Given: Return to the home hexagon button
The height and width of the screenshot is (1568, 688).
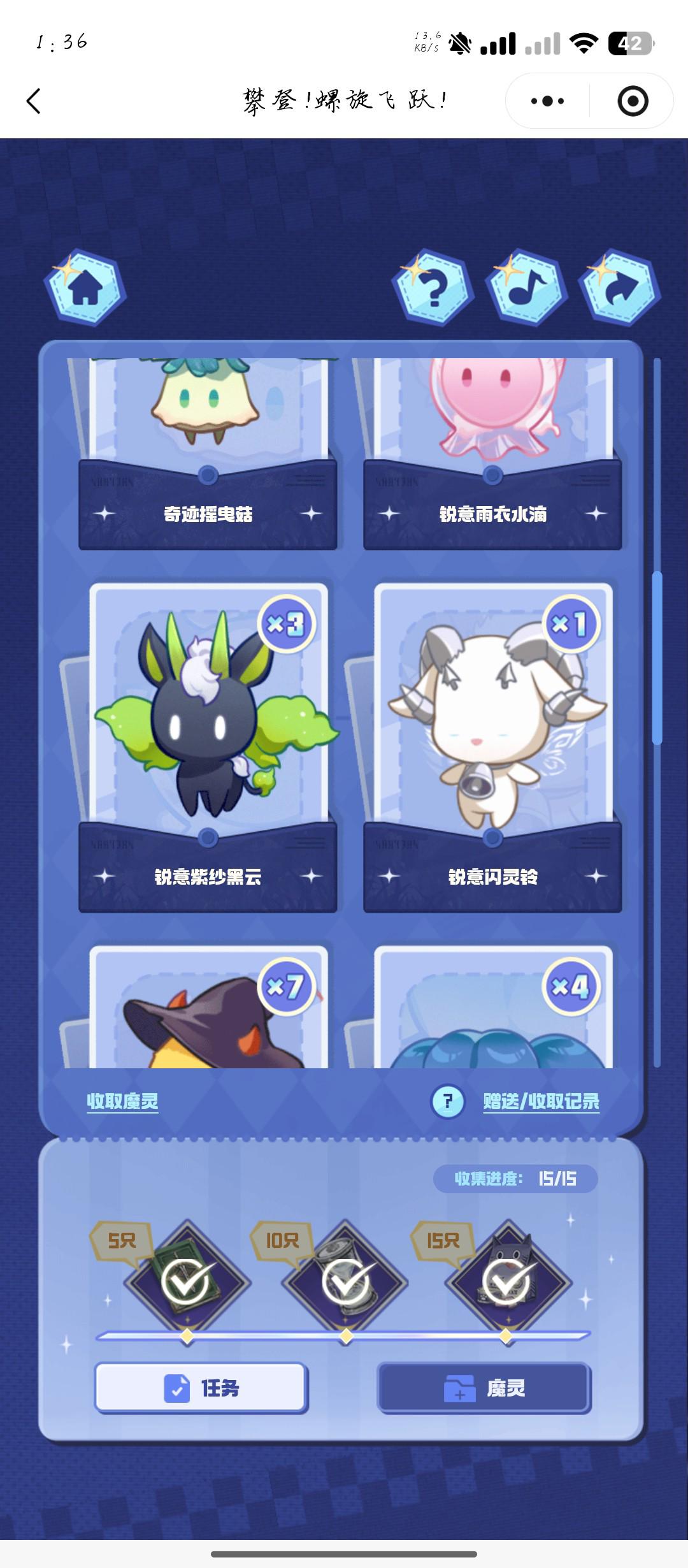Looking at the screenshot, I should 85,288.
